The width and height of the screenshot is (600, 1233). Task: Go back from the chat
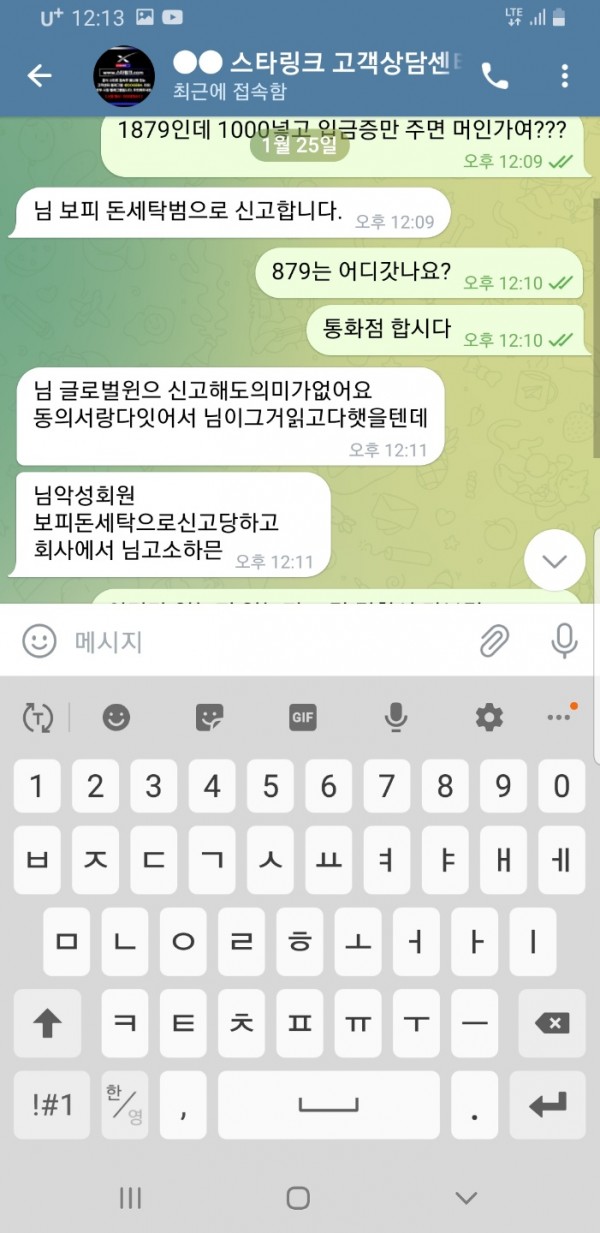39,76
